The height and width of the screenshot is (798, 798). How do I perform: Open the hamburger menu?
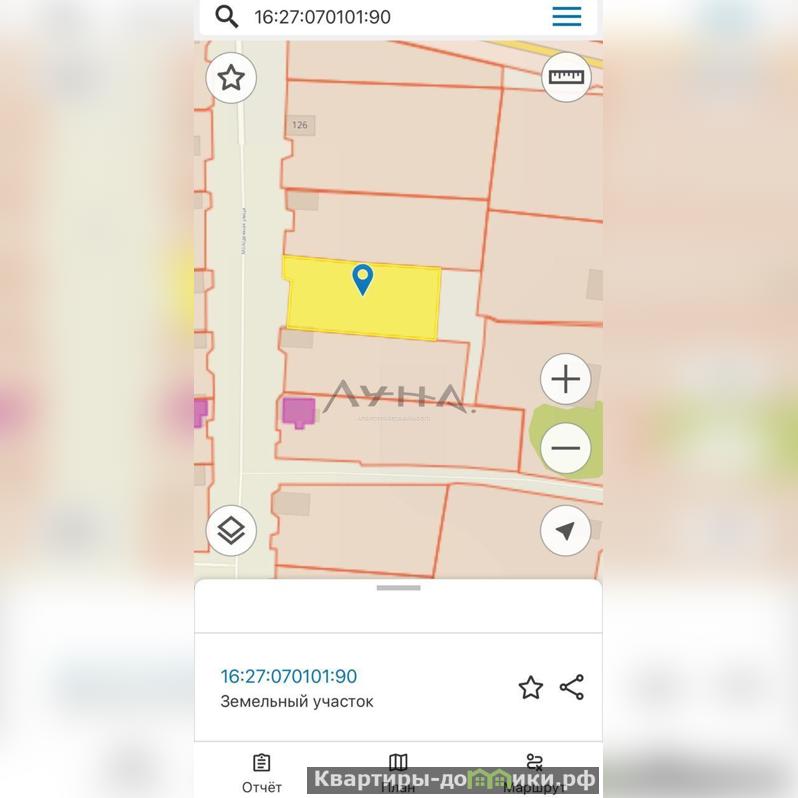point(567,16)
